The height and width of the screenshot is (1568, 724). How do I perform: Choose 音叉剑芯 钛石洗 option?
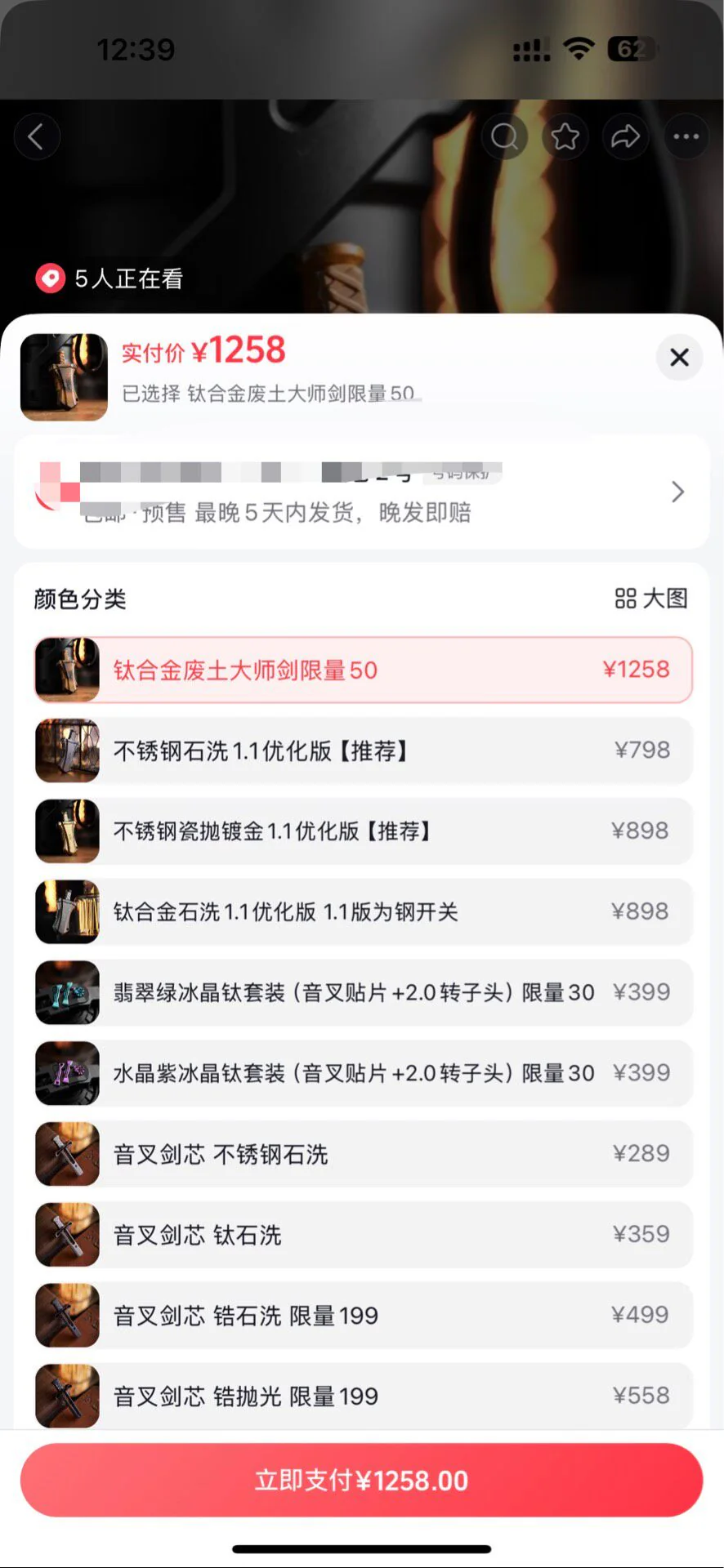(x=364, y=1235)
